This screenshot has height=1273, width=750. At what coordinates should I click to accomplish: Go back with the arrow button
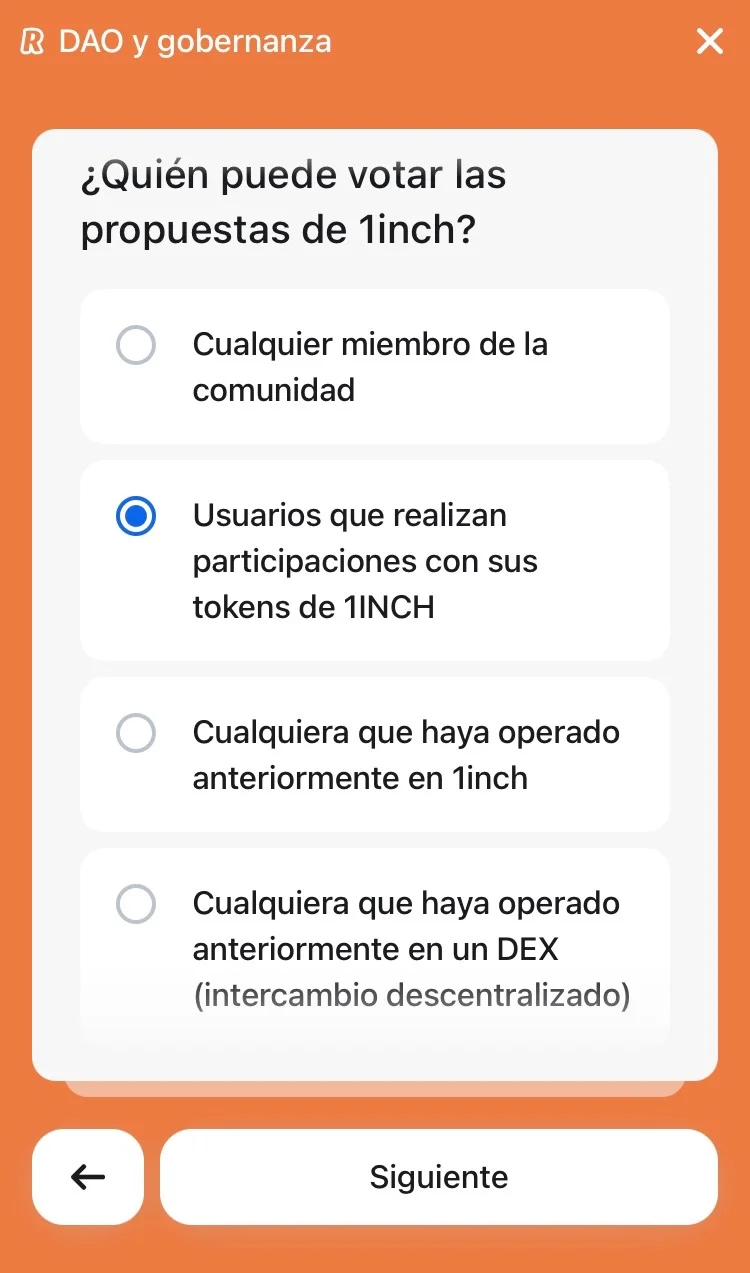pos(88,1177)
